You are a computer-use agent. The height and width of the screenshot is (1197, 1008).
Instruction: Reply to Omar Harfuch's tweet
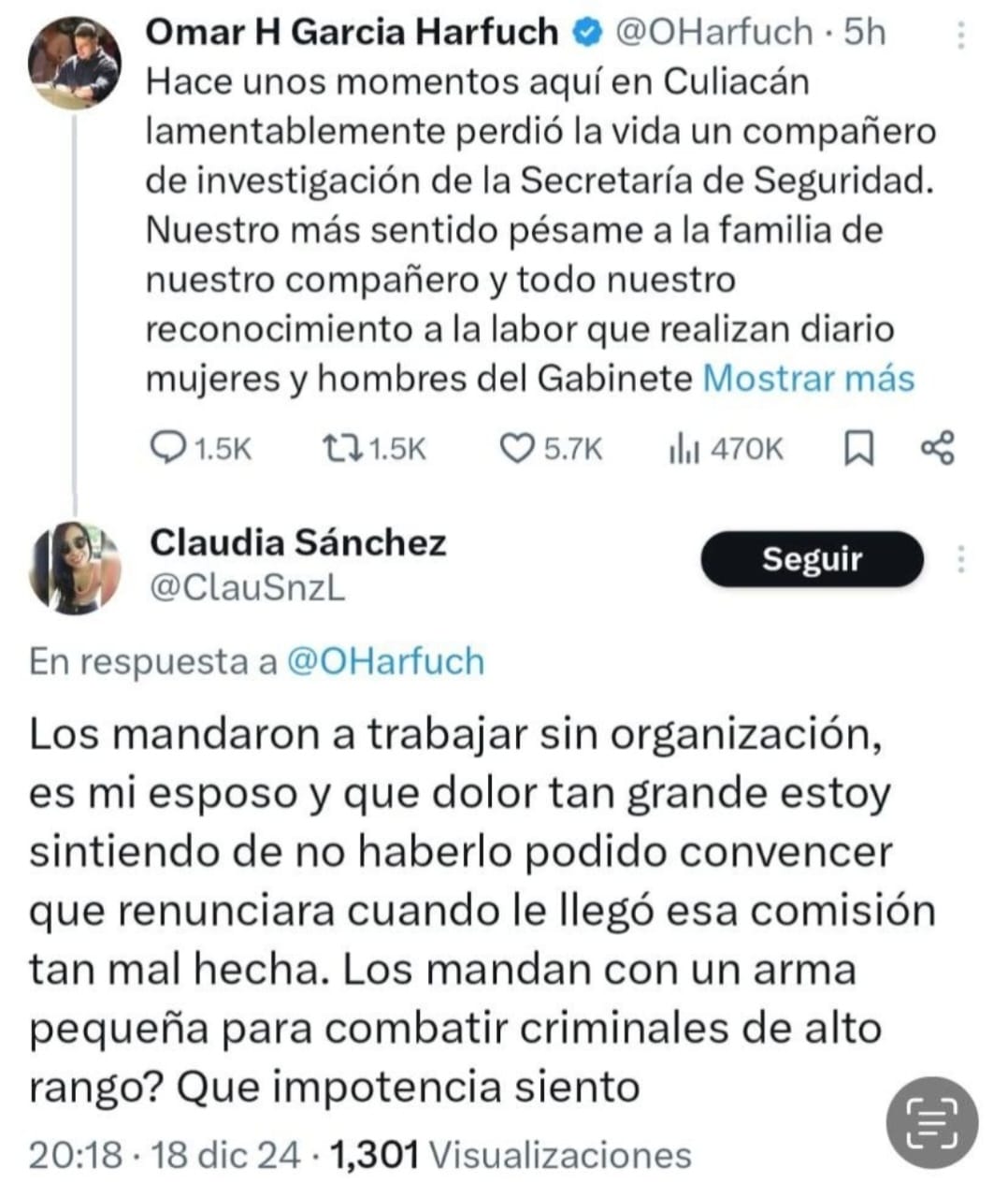202,450
